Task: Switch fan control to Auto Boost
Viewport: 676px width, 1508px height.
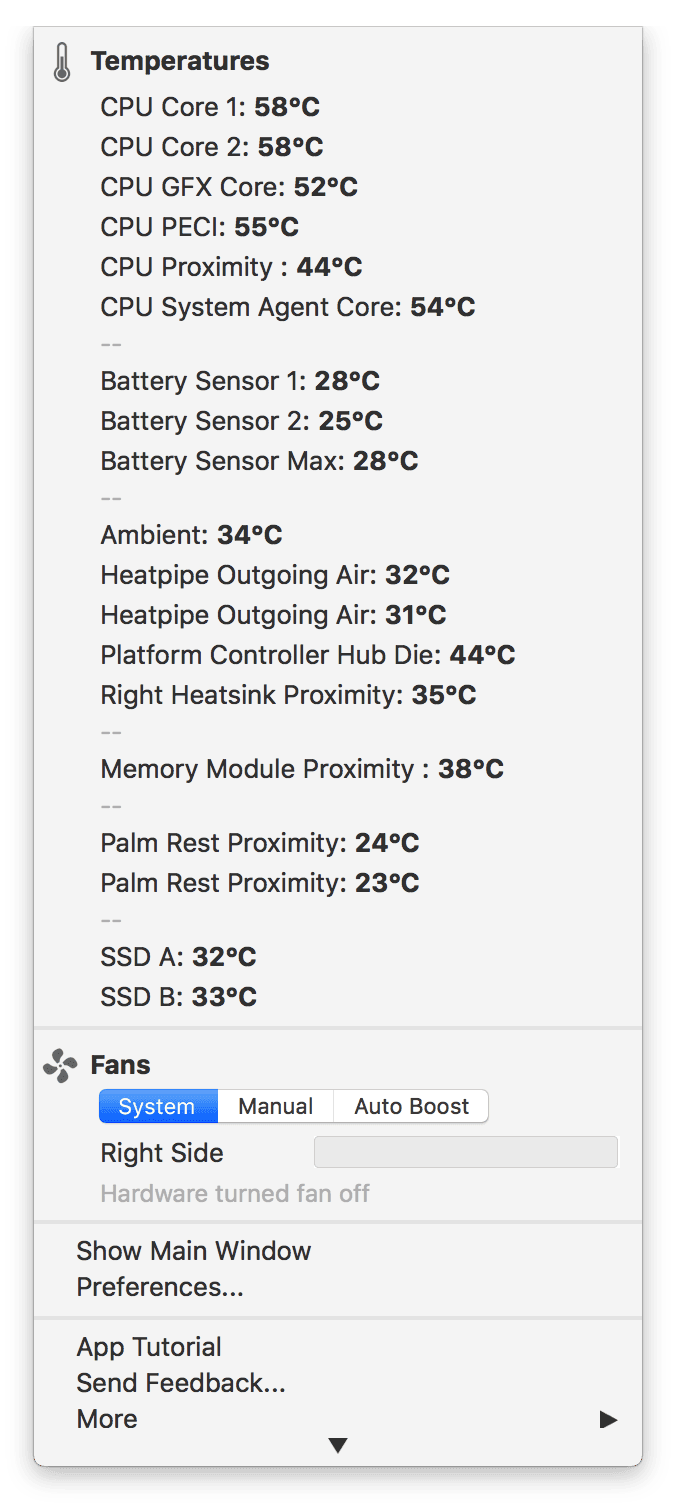Action: 411,1106
